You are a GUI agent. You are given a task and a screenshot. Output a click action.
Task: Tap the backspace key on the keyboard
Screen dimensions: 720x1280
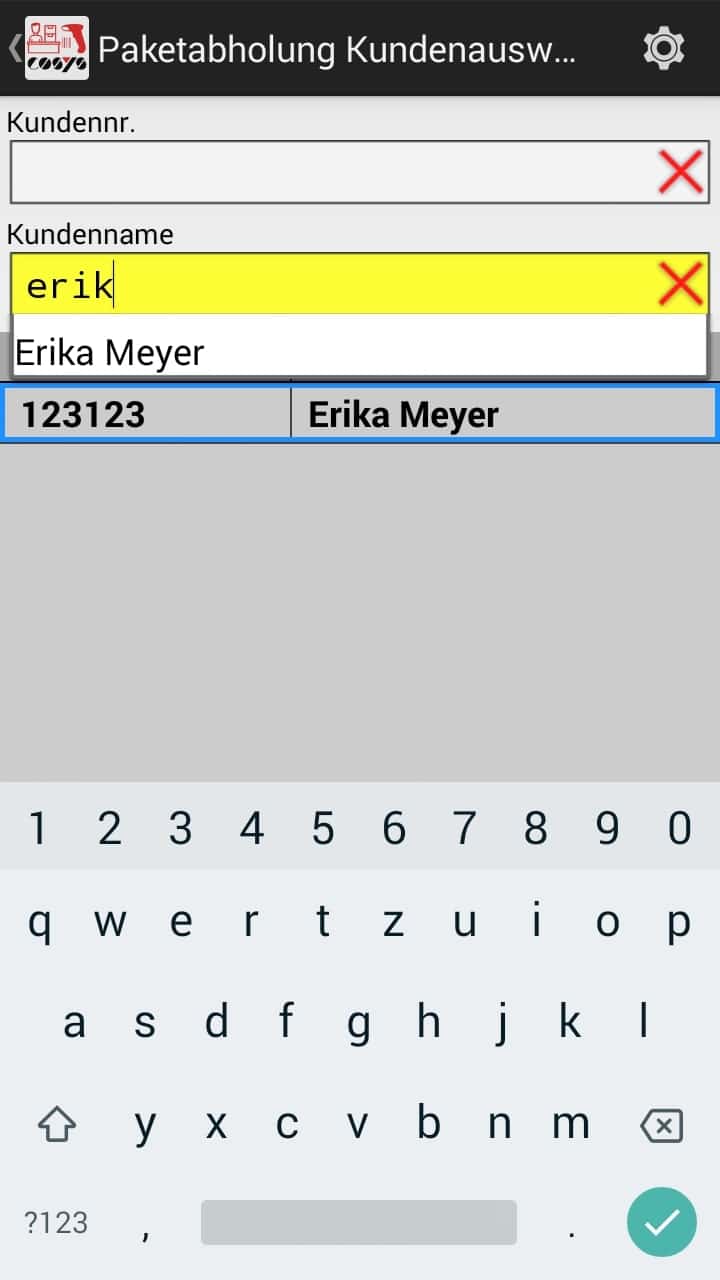(661, 1126)
